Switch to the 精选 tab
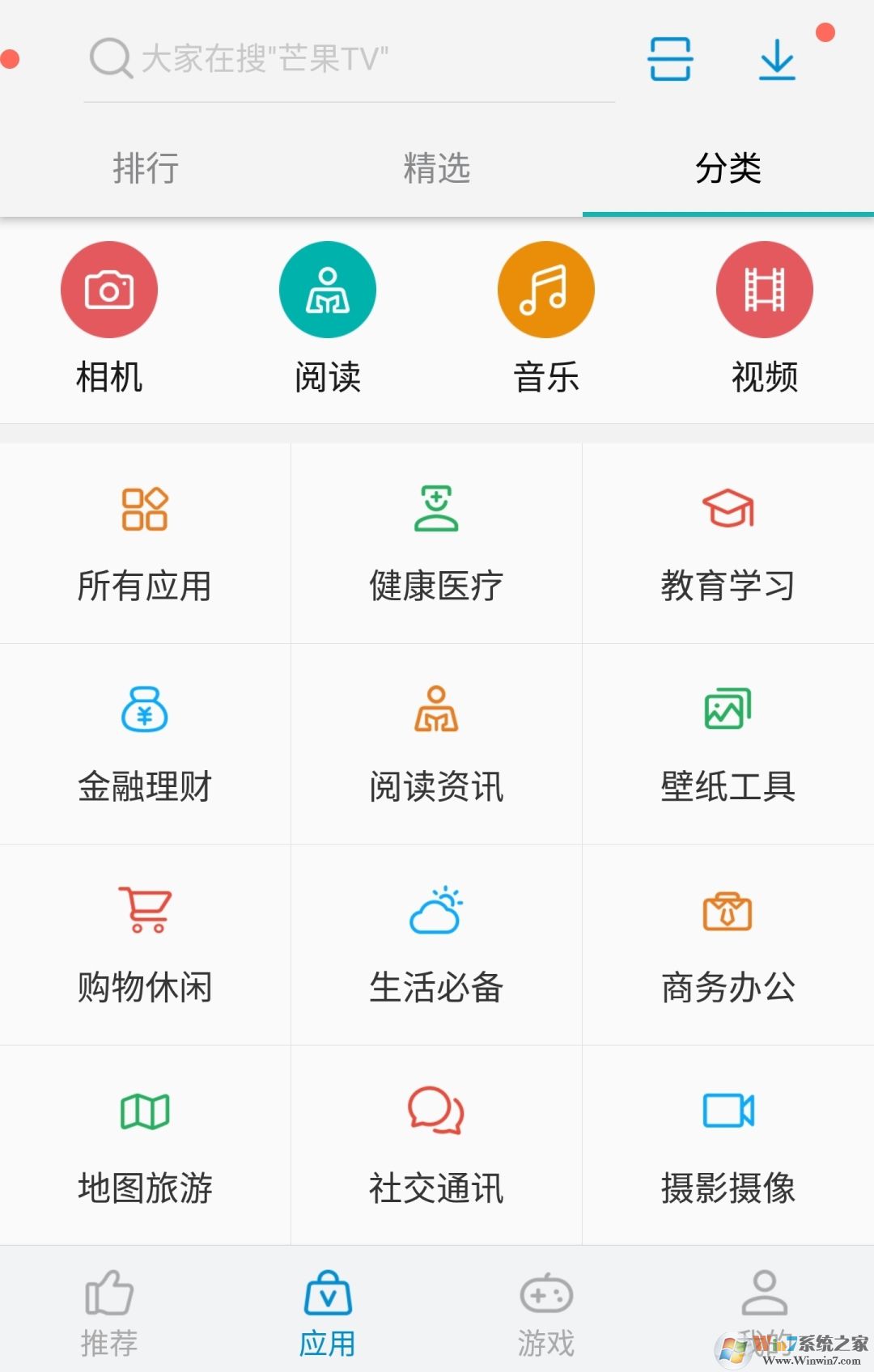Viewport: 874px width, 1372px height. click(x=437, y=168)
